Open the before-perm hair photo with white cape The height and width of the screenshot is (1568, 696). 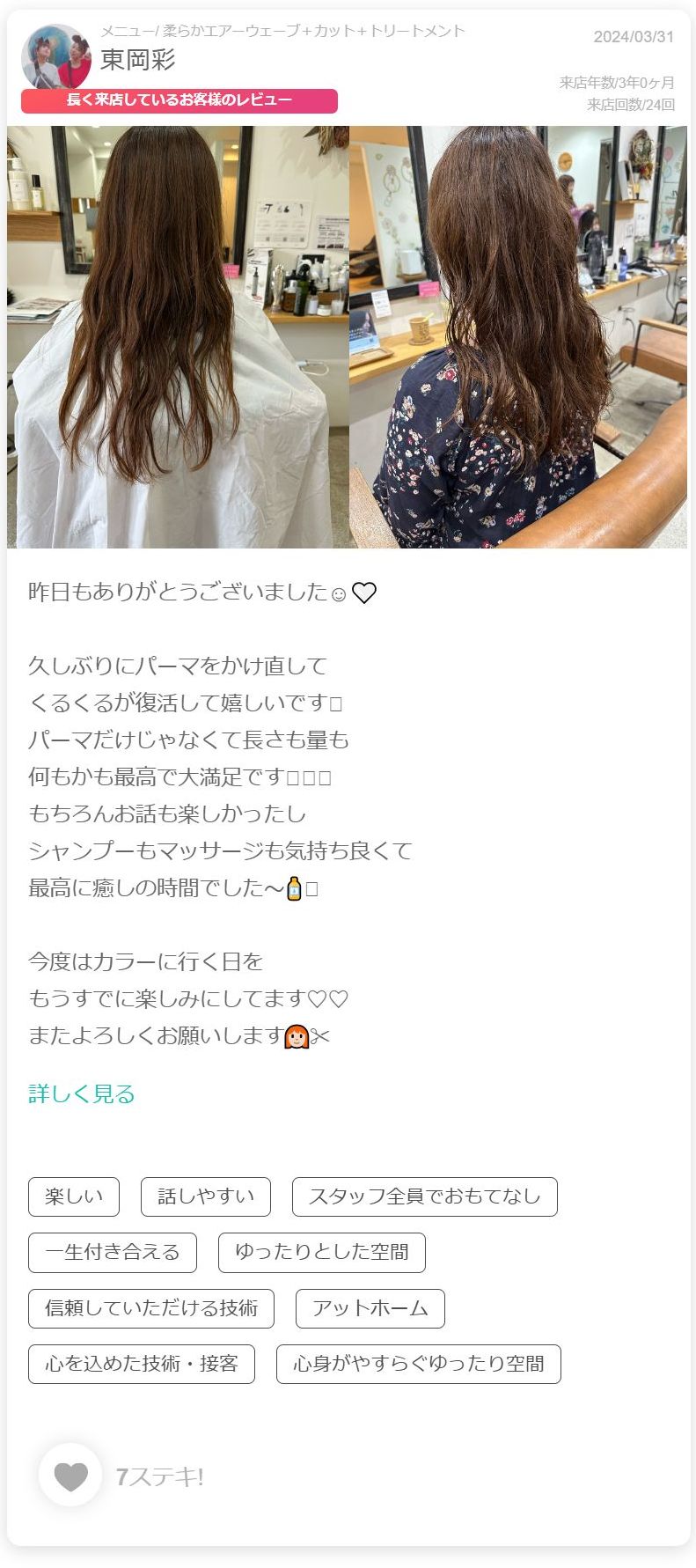[178, 337]
